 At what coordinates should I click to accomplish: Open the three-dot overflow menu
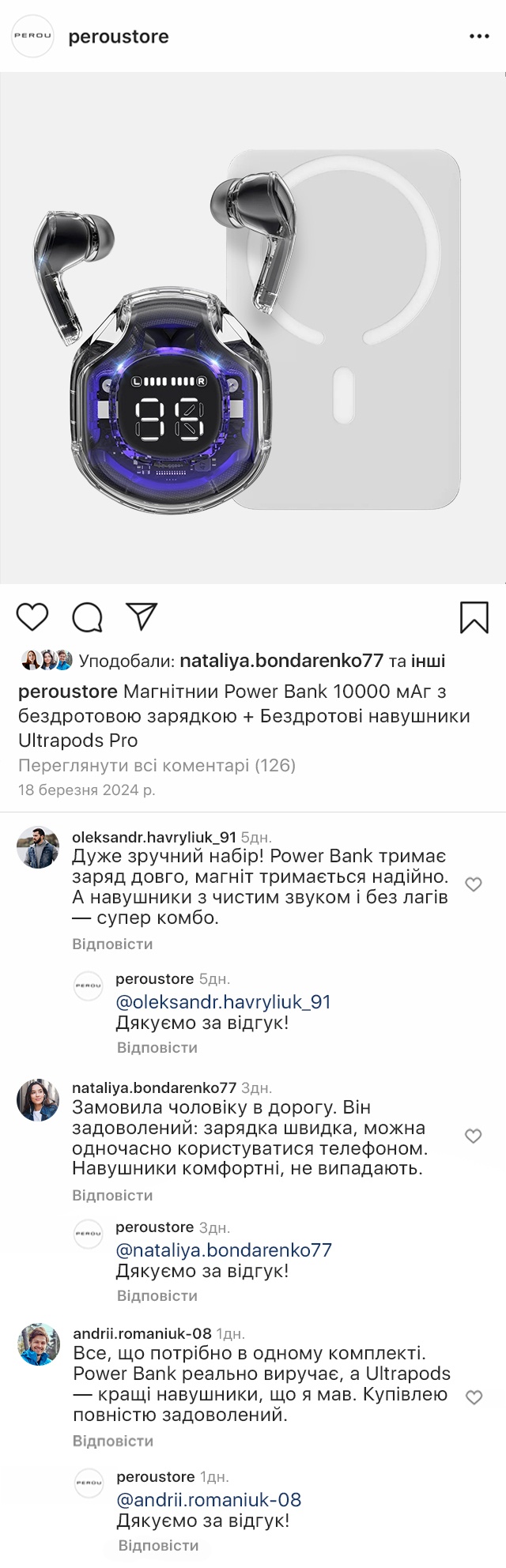click(479, 36)
